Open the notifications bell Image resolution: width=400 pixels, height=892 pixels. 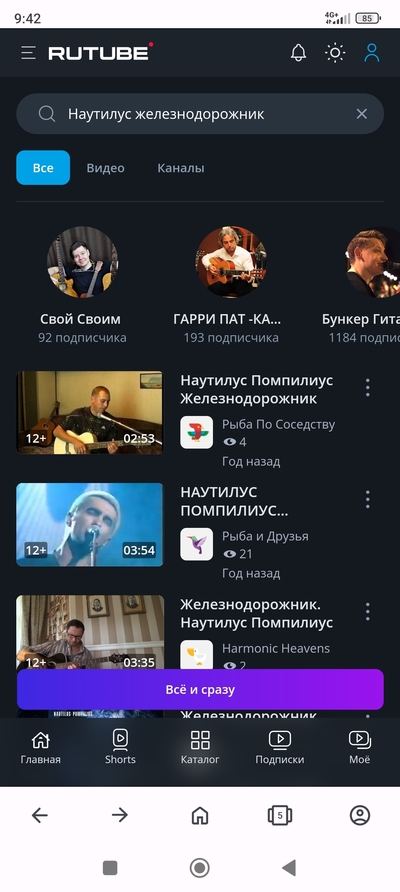(x=298, y=53)
